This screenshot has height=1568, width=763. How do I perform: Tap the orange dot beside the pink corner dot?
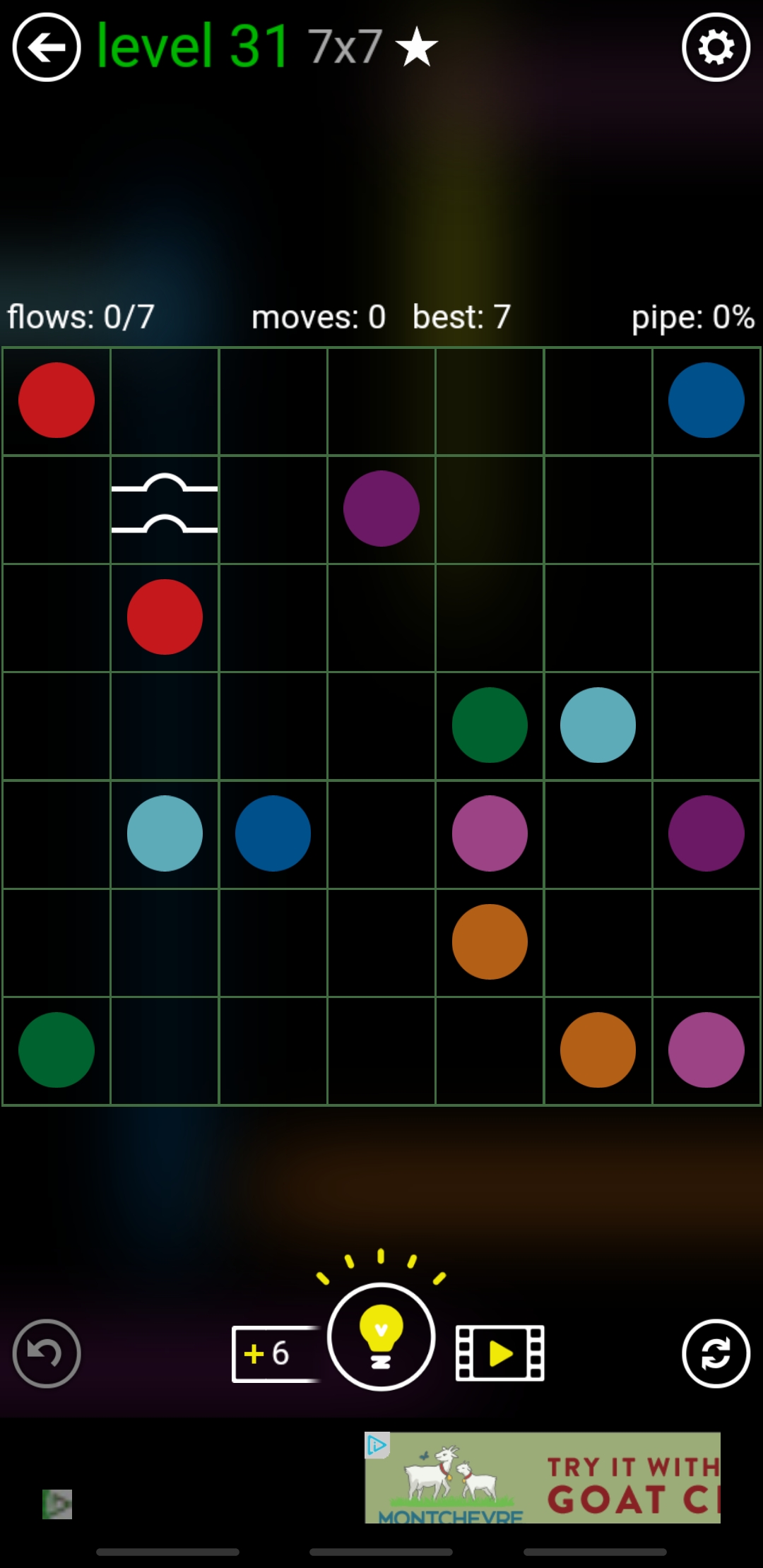(x=598, y=1050)
